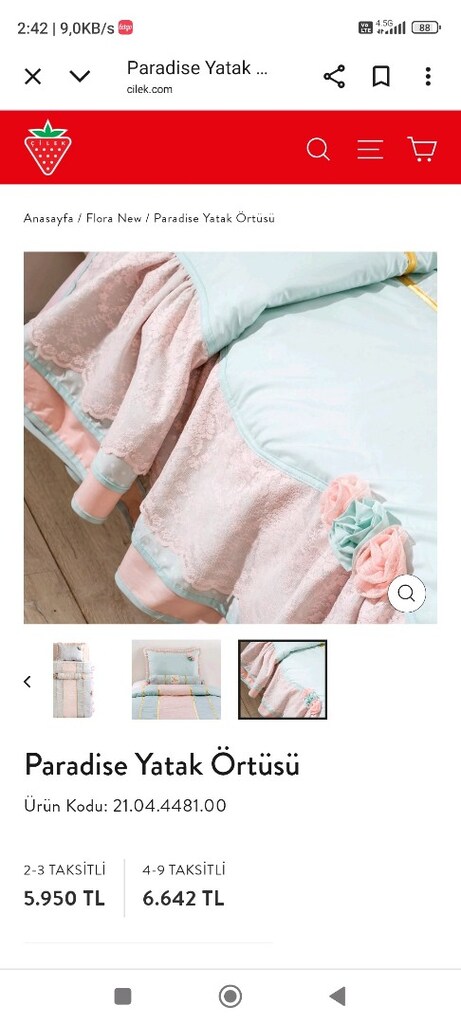Zoom the product image with magnifier
461x1024 pixels.
point(406,594)
